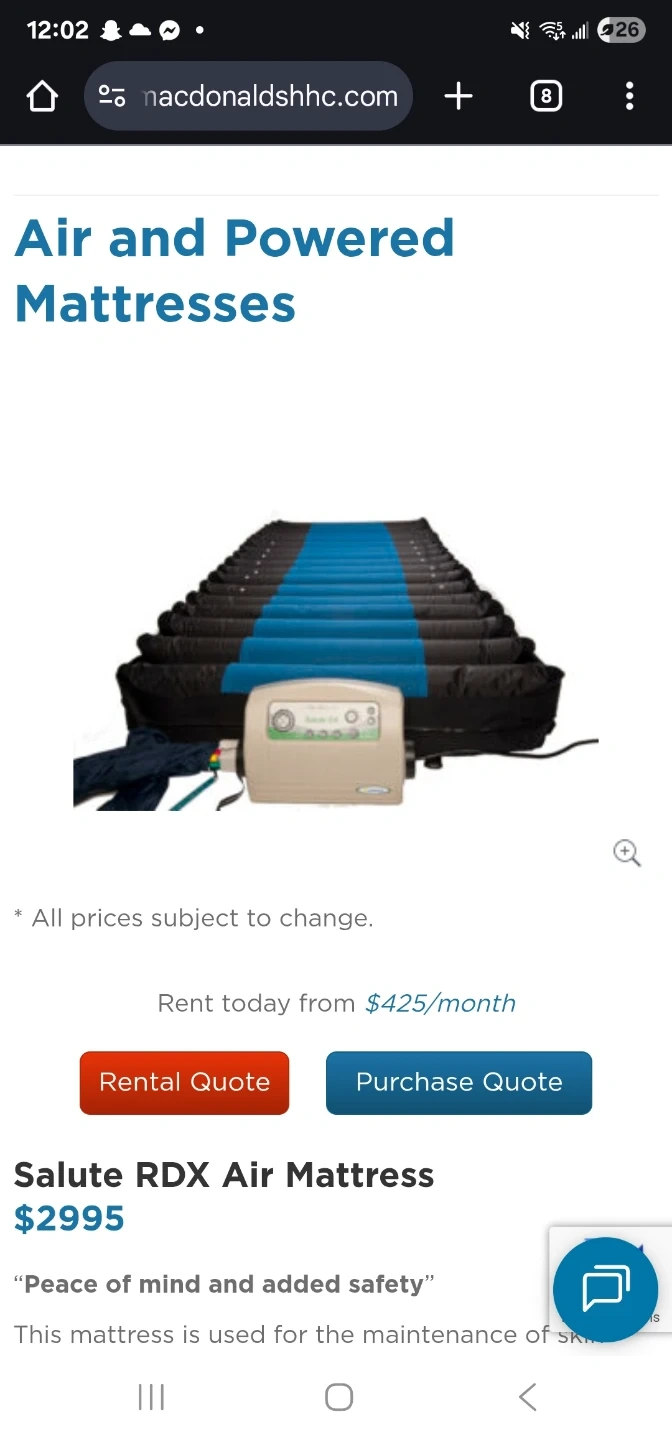The height and width of the screenshot is (1440, 672).
Task: Zoom into the mattress product image
Action: pos(627,853)
